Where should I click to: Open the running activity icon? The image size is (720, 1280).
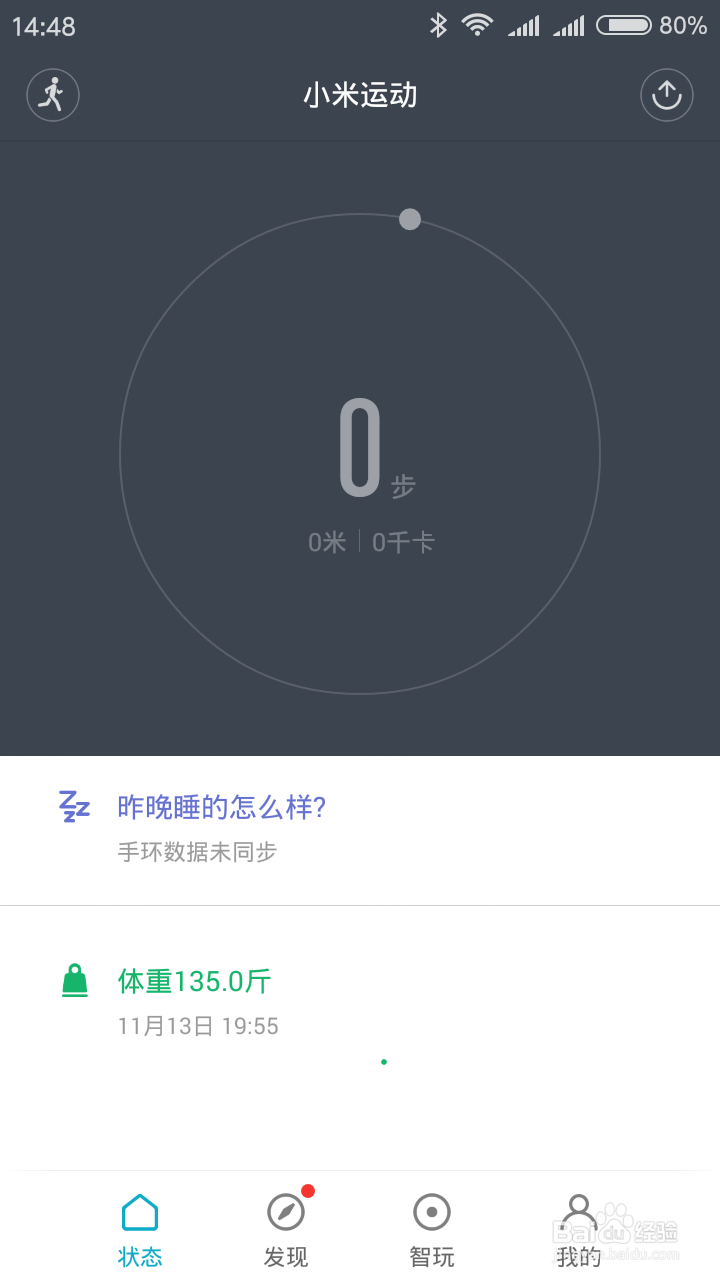coord(52,95)
